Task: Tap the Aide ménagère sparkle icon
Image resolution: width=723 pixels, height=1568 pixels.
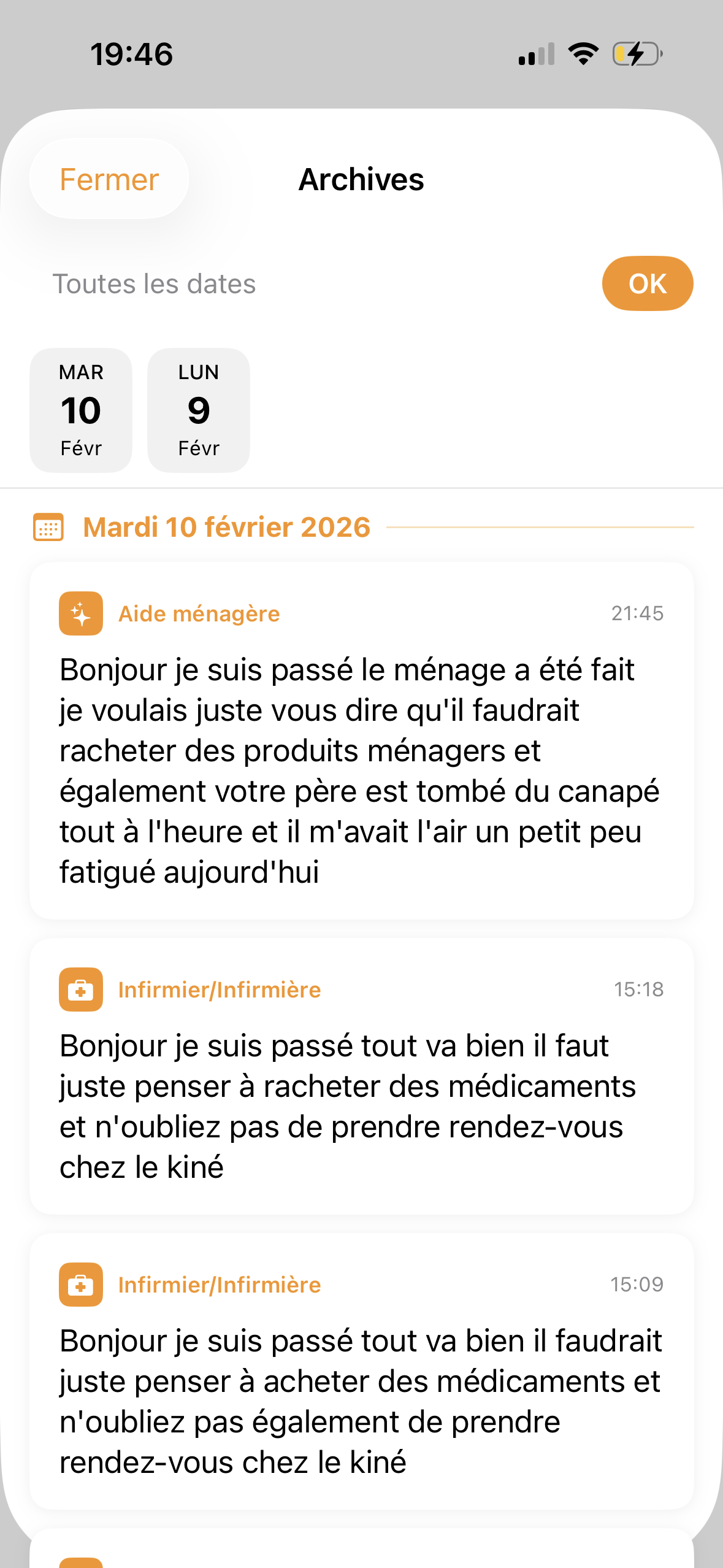Action: [x=80, y=613]
